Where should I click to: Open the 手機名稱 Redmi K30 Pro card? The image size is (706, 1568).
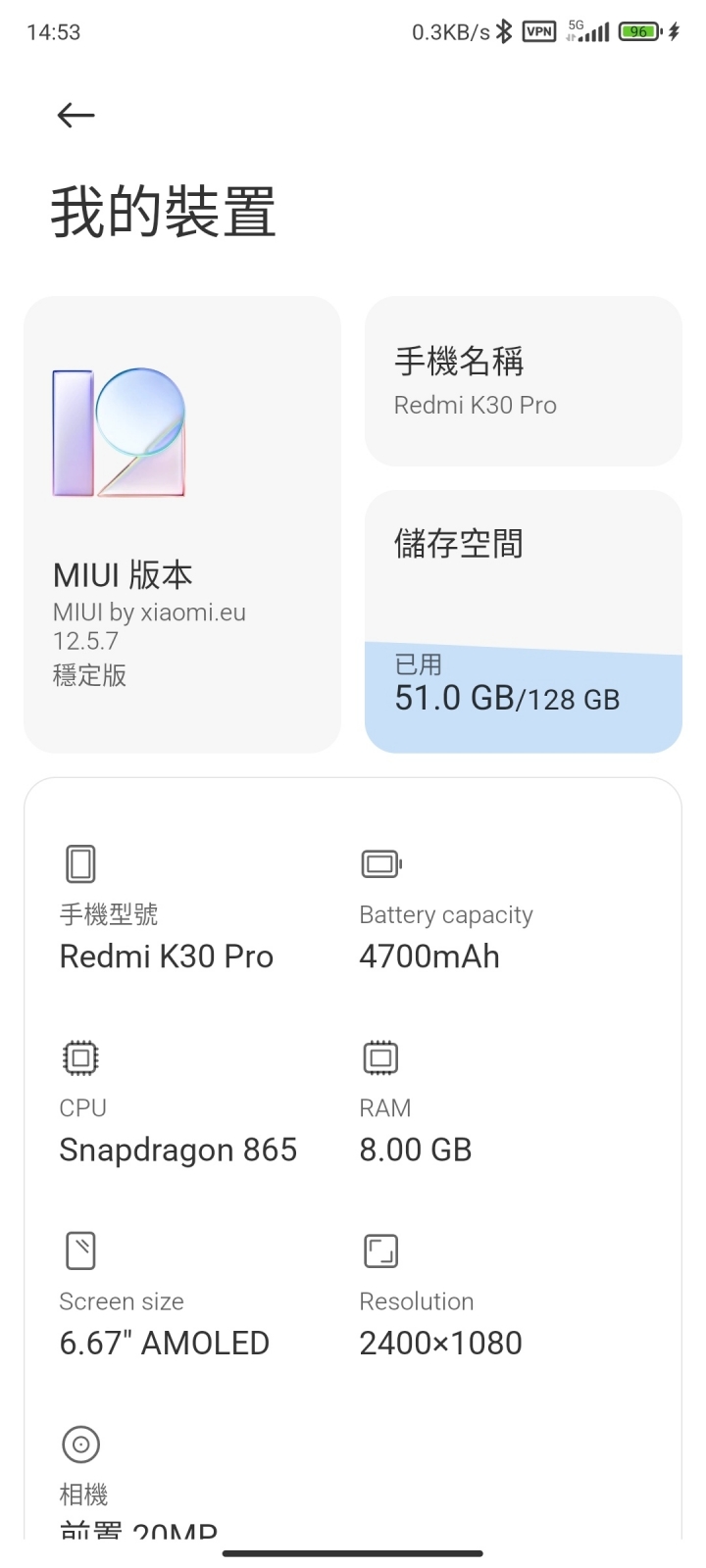(x=524, y=381)
